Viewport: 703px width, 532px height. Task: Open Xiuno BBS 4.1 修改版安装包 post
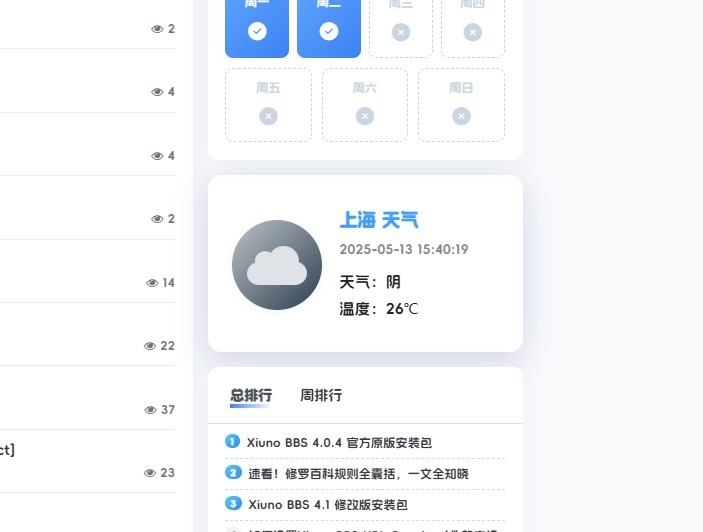(327, 504)
